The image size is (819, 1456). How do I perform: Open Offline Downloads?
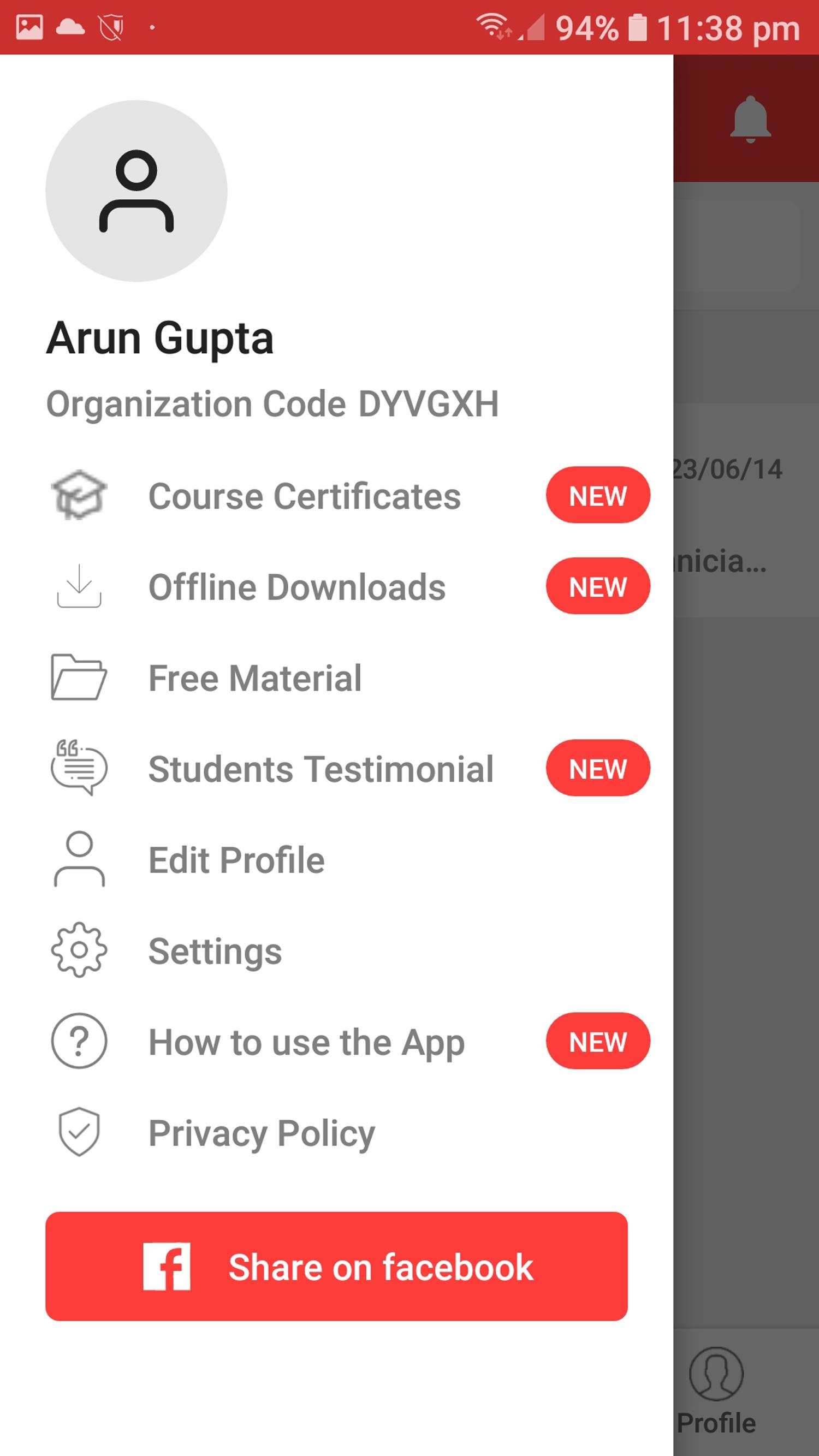337,587
